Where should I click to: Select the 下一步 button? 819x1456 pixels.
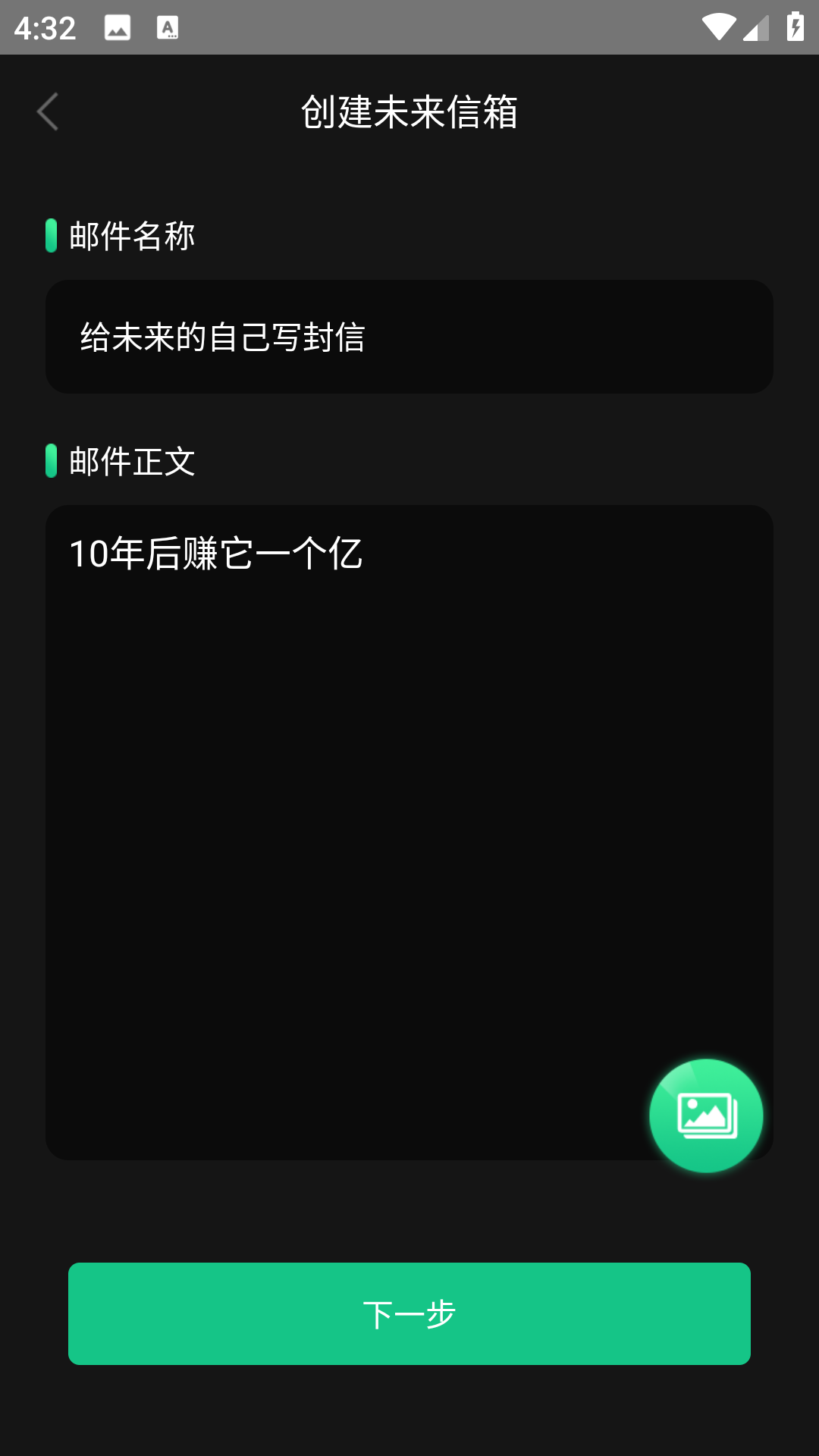click(409, 1314)
